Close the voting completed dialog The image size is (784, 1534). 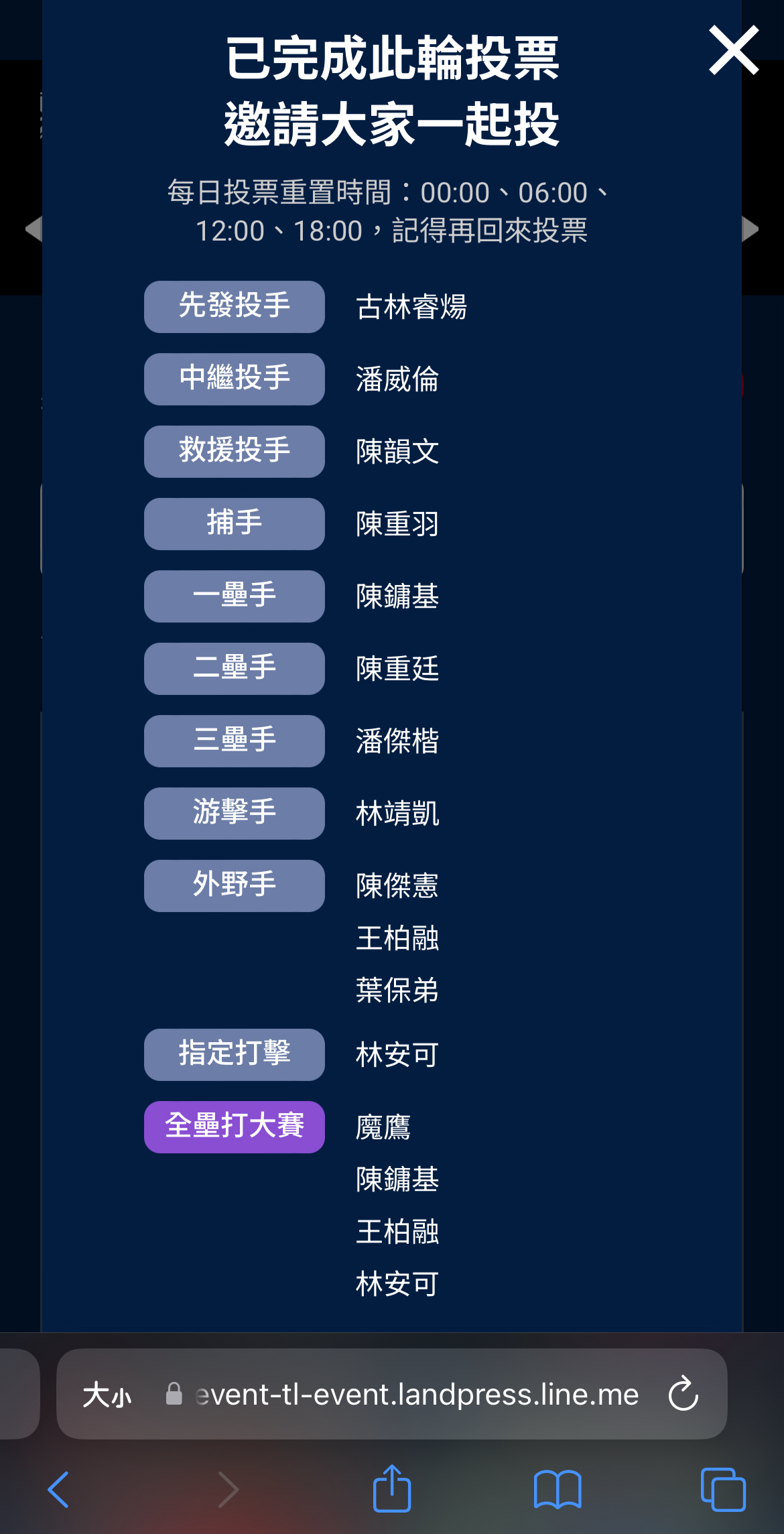tap(734, 50)
